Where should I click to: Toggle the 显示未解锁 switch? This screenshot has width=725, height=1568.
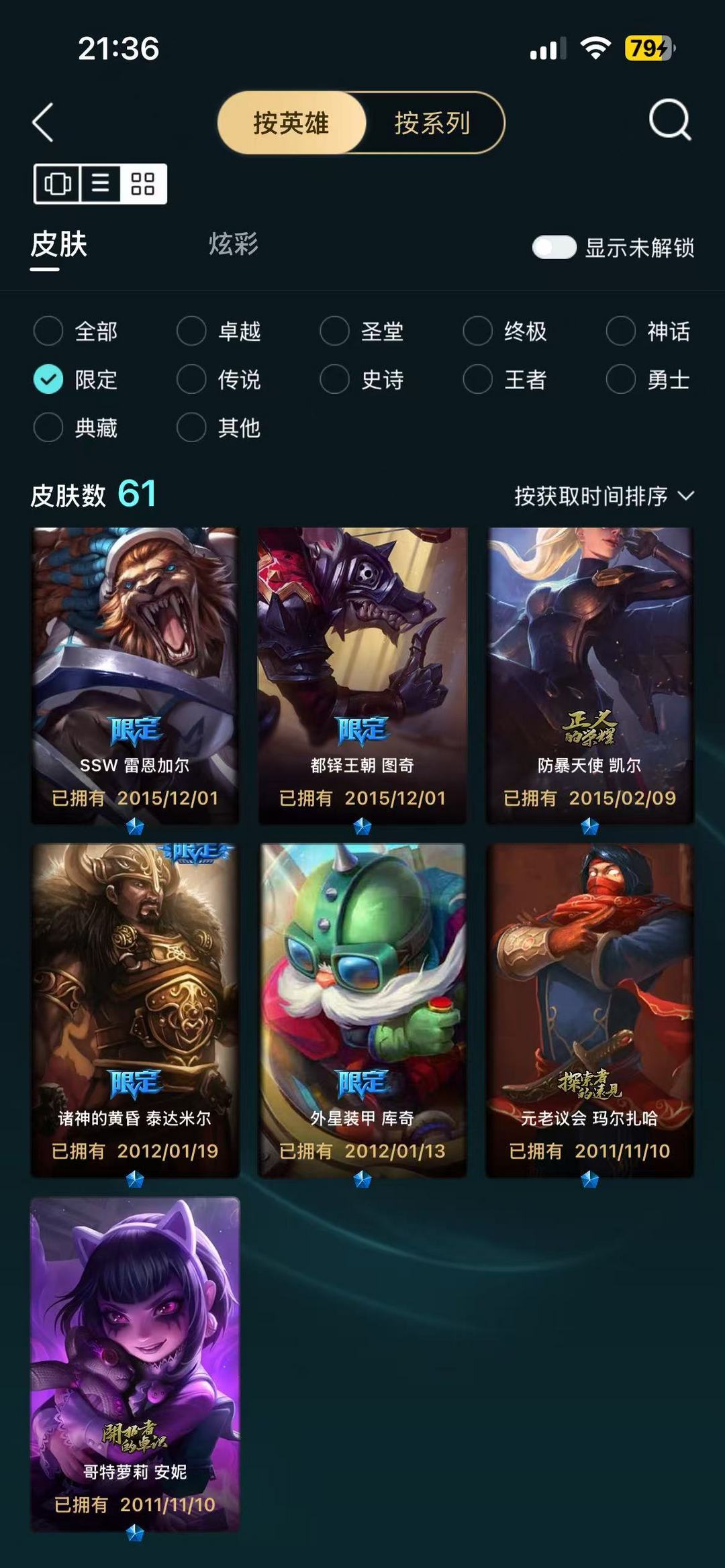[554, 247]
